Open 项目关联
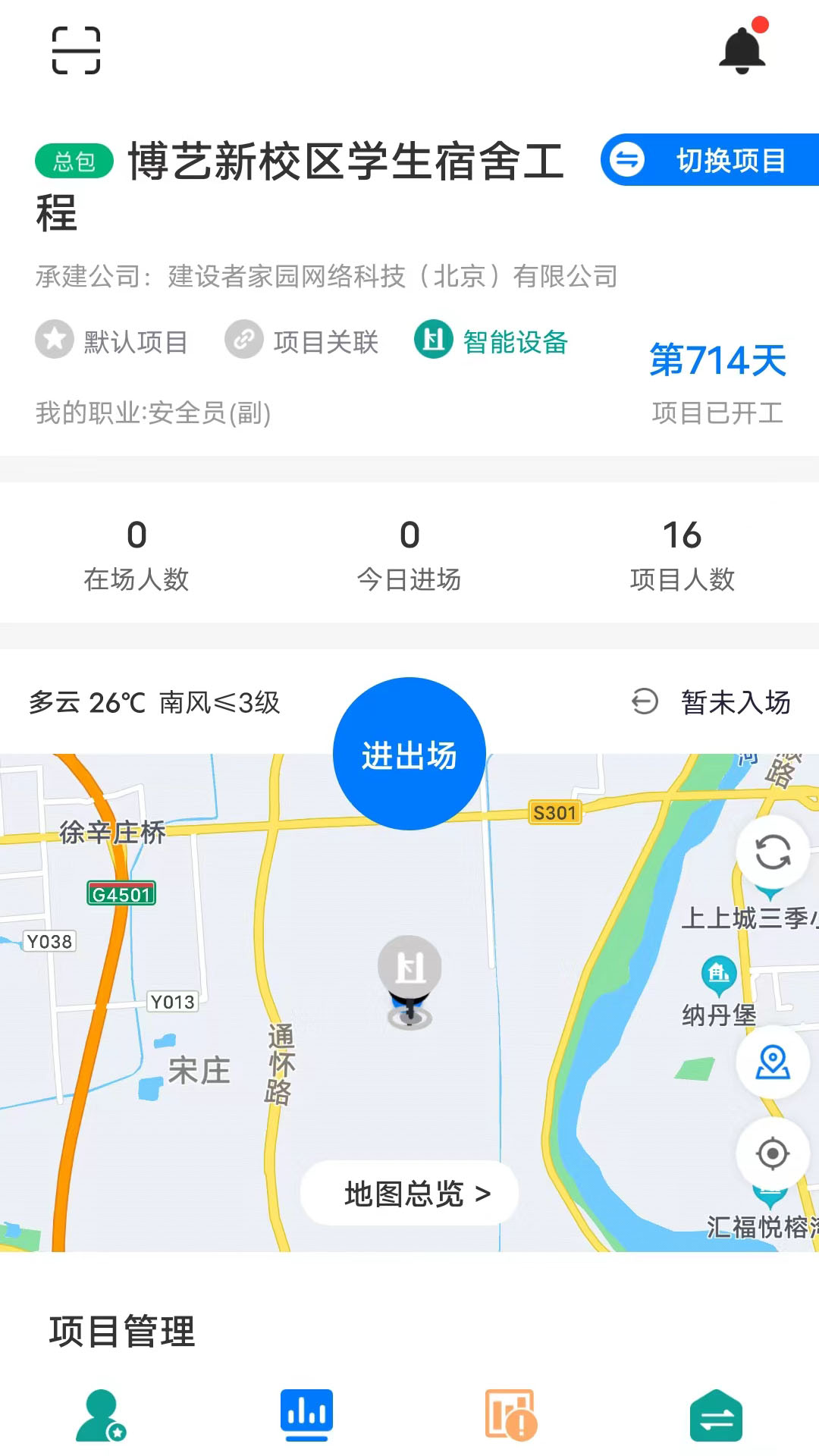This screenshot has width=819, height=1456. pyautogui.click(x=302, y=341)
